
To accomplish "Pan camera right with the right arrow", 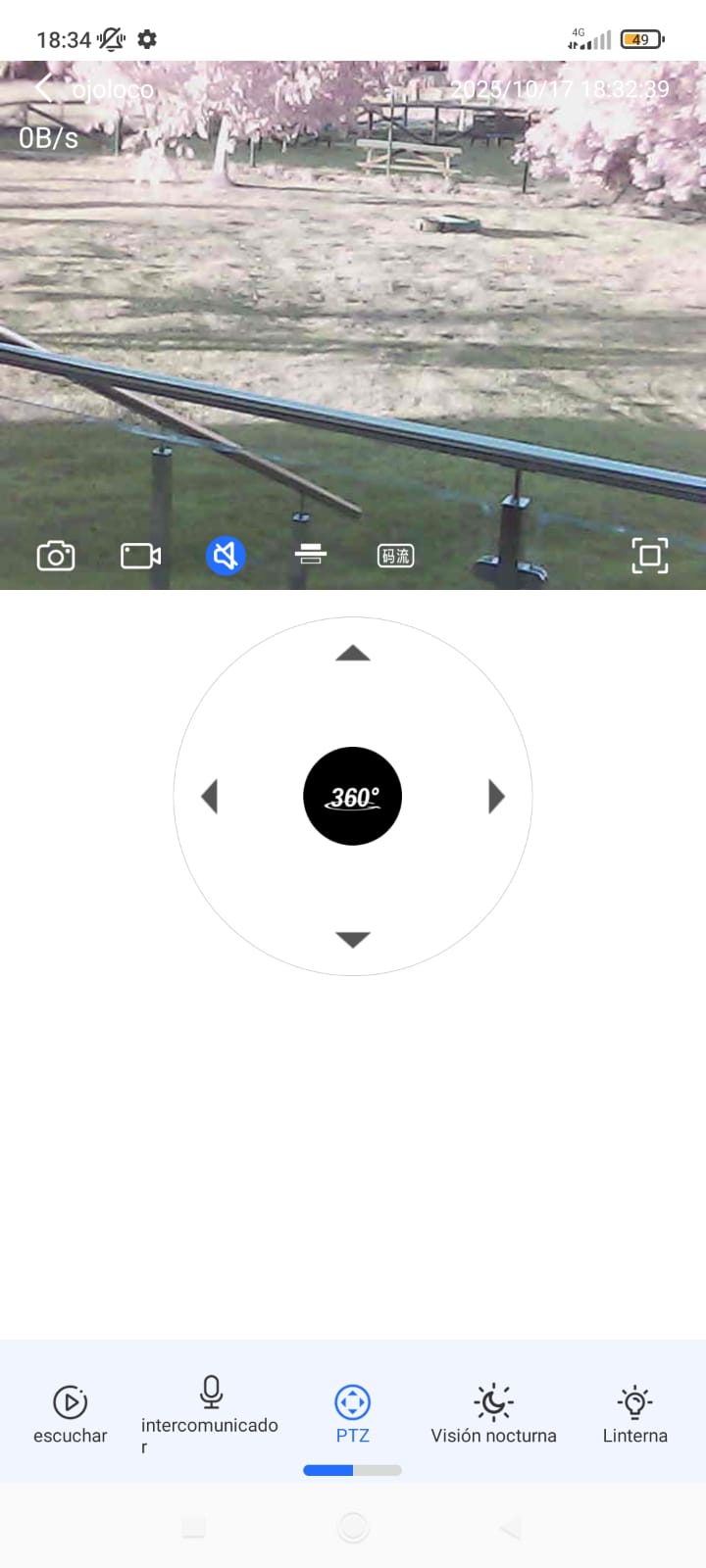I will 495,796.
